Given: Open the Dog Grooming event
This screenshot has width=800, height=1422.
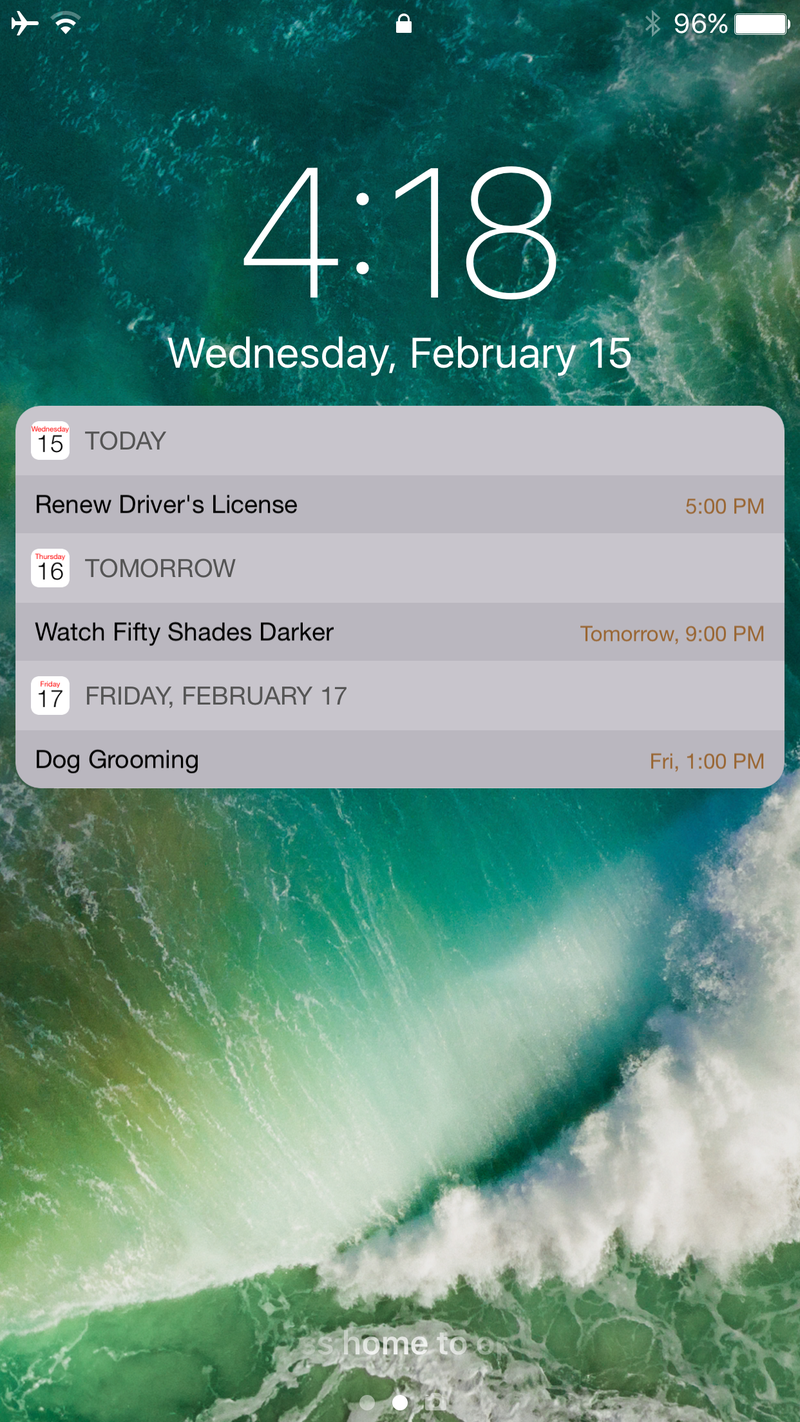Looking at the screenshot, I should (x=400, y=760).
